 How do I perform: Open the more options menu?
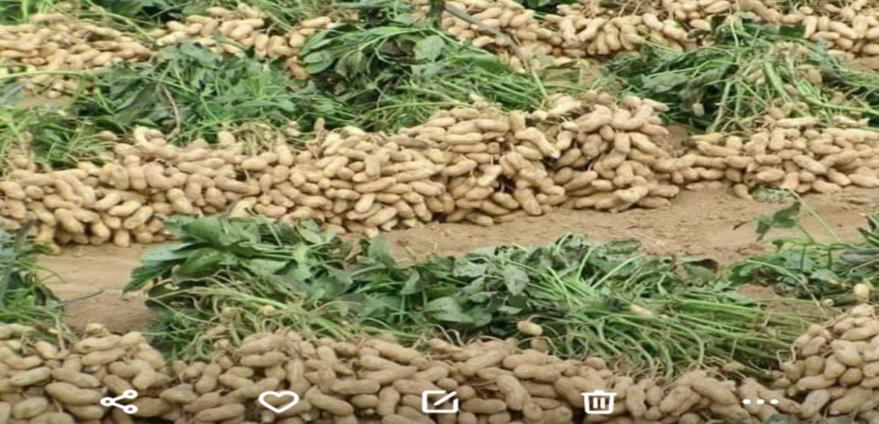759,402
